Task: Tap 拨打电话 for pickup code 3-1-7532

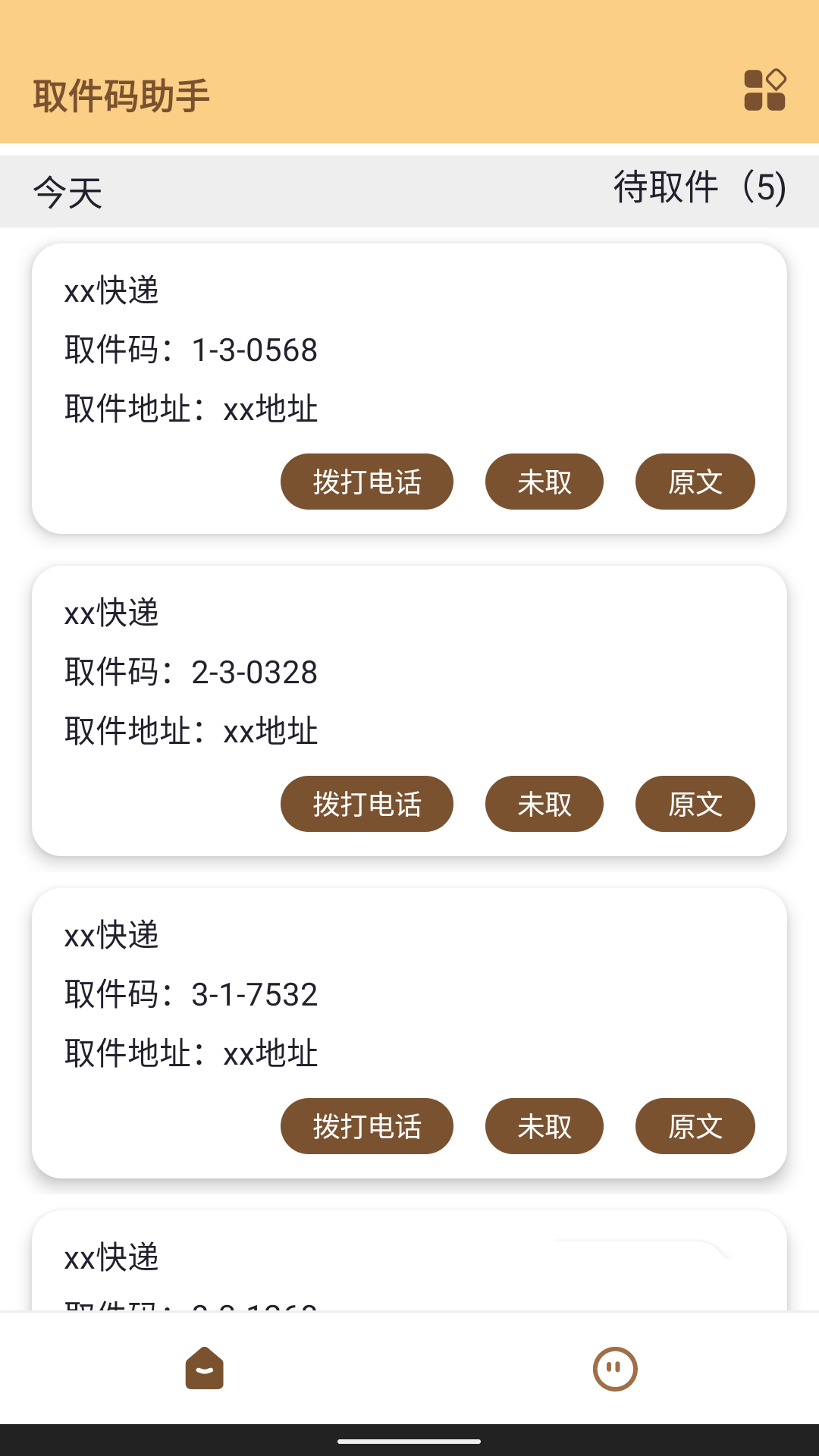Action: pyautogui.click(x=366, y=1127)
